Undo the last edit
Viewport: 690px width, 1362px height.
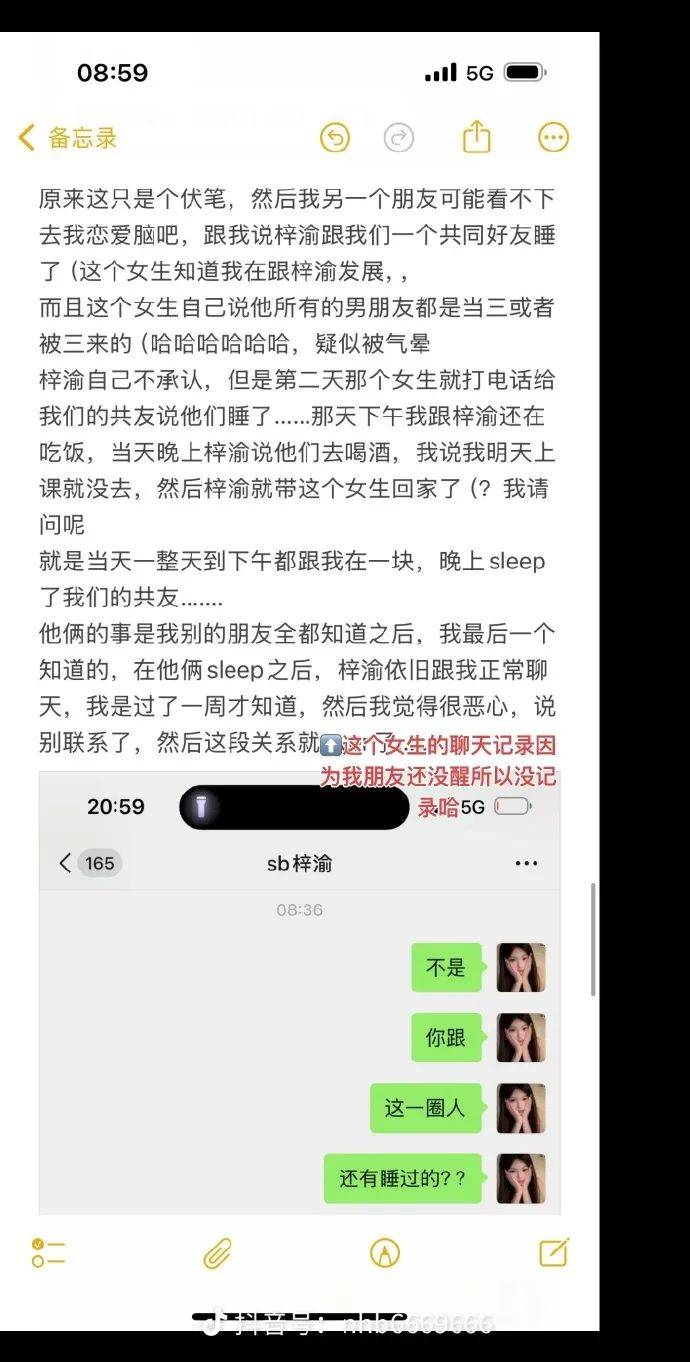[335, 138]
